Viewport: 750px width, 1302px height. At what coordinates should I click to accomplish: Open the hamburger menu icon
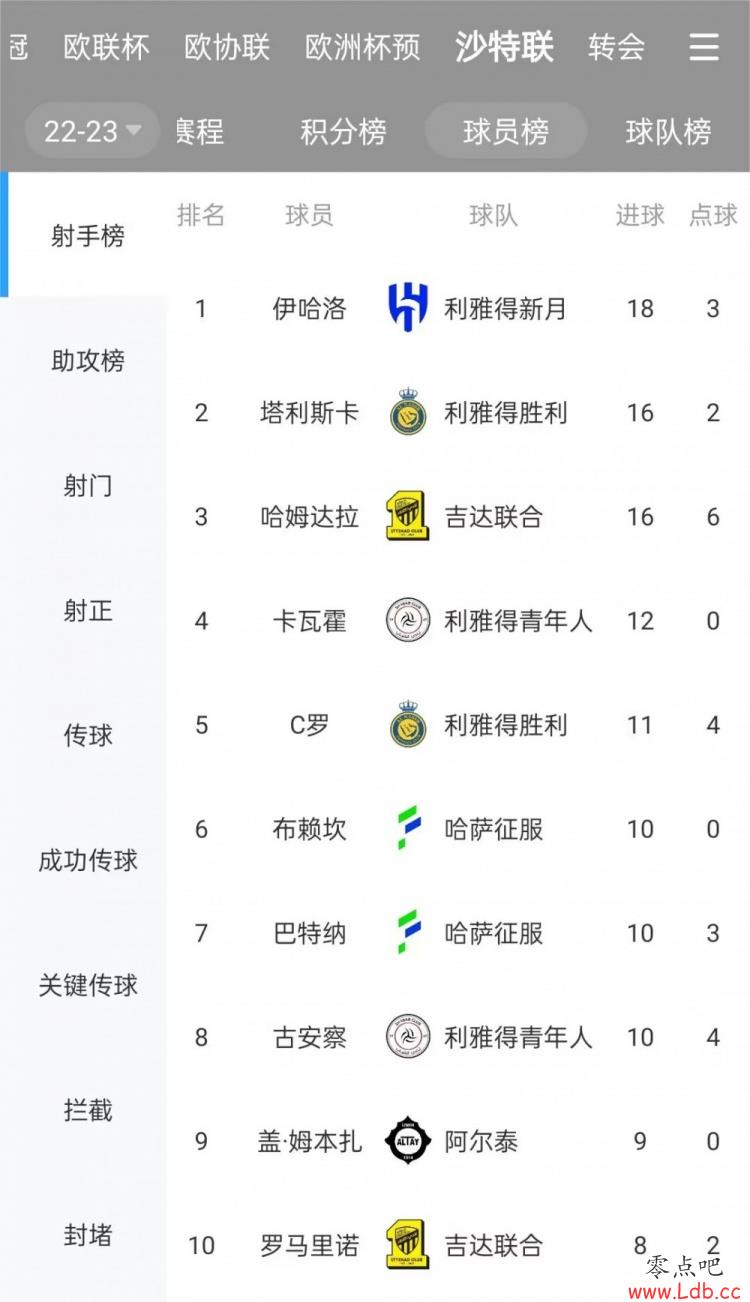[704, 47]
